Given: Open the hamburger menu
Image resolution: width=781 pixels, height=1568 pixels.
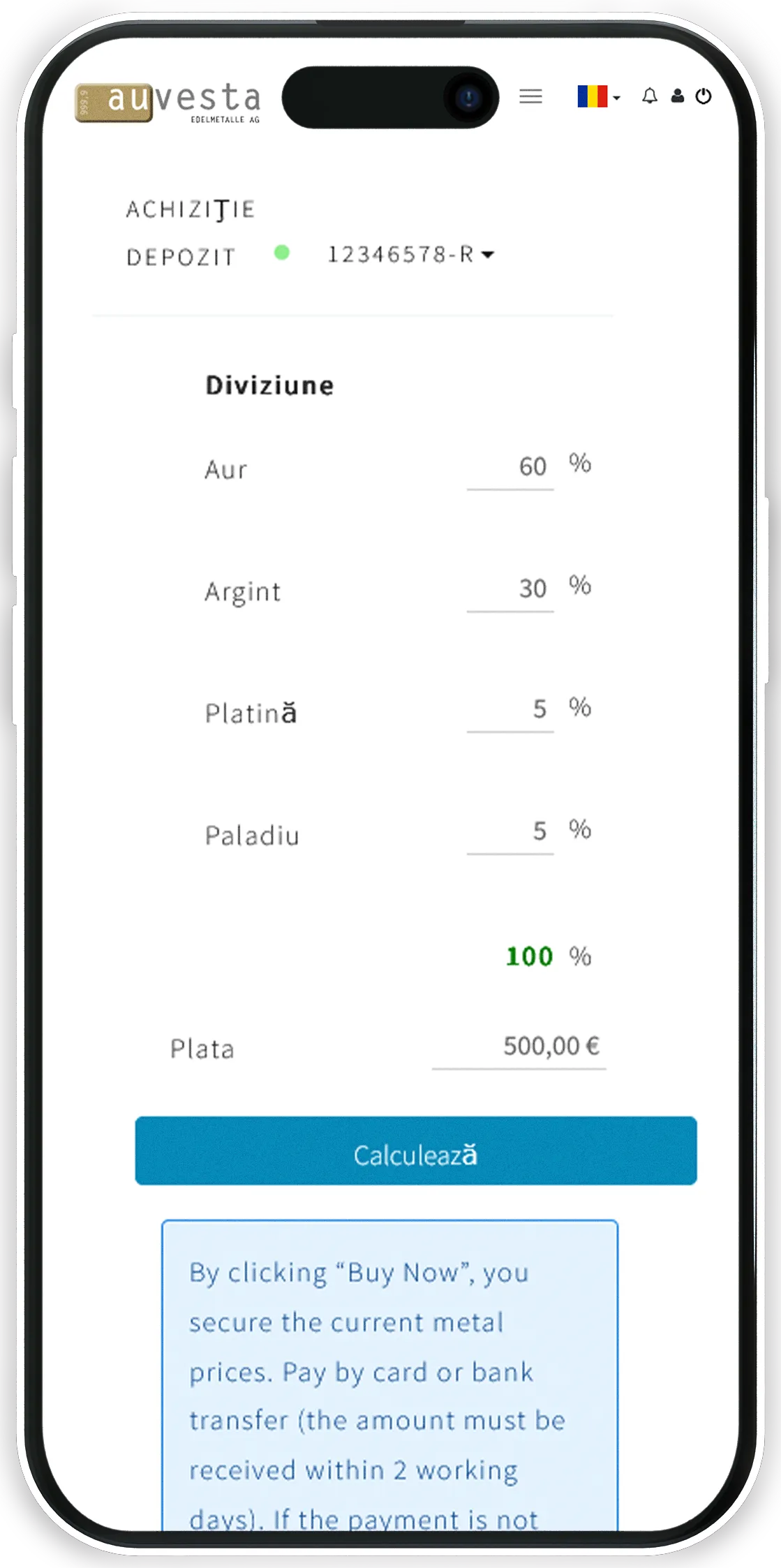Looking at the screenshot, I should click(x=530, y=96).
